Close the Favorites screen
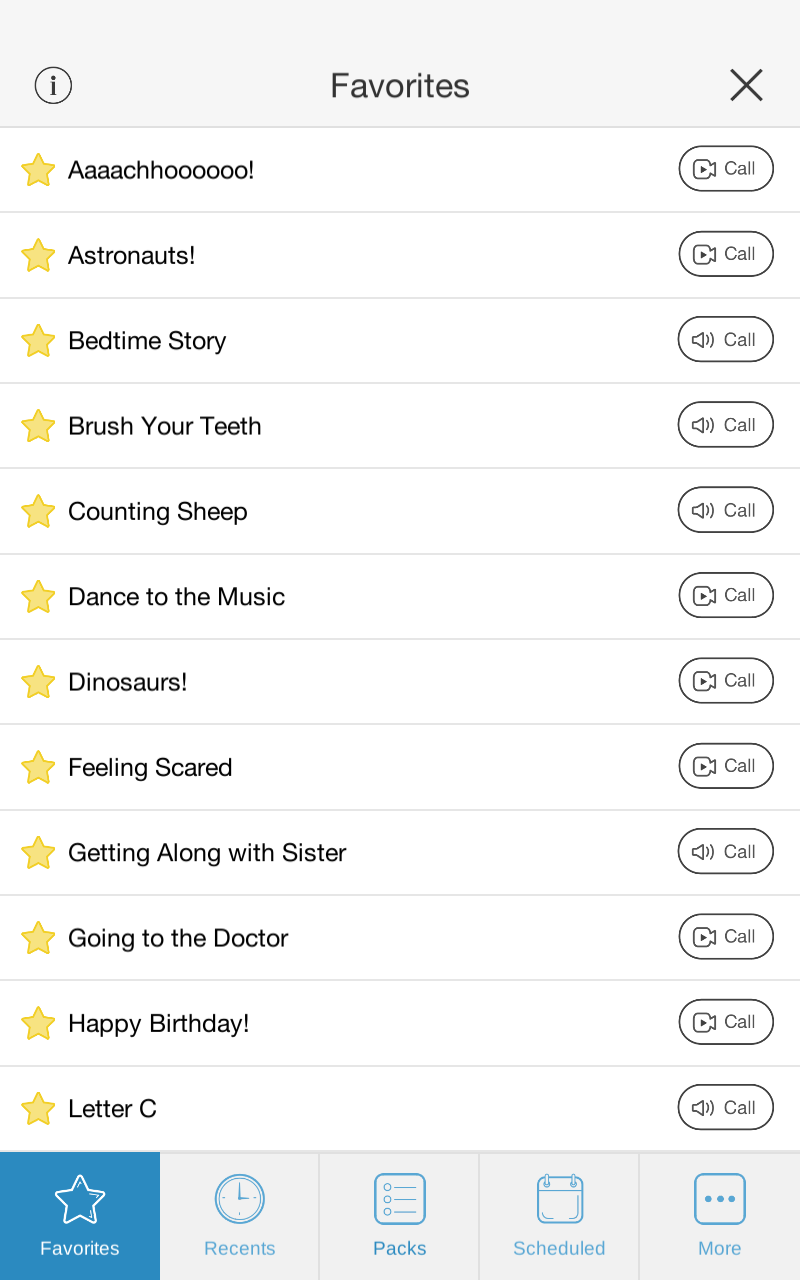800x1280 pixels. (x=746, y=85)
